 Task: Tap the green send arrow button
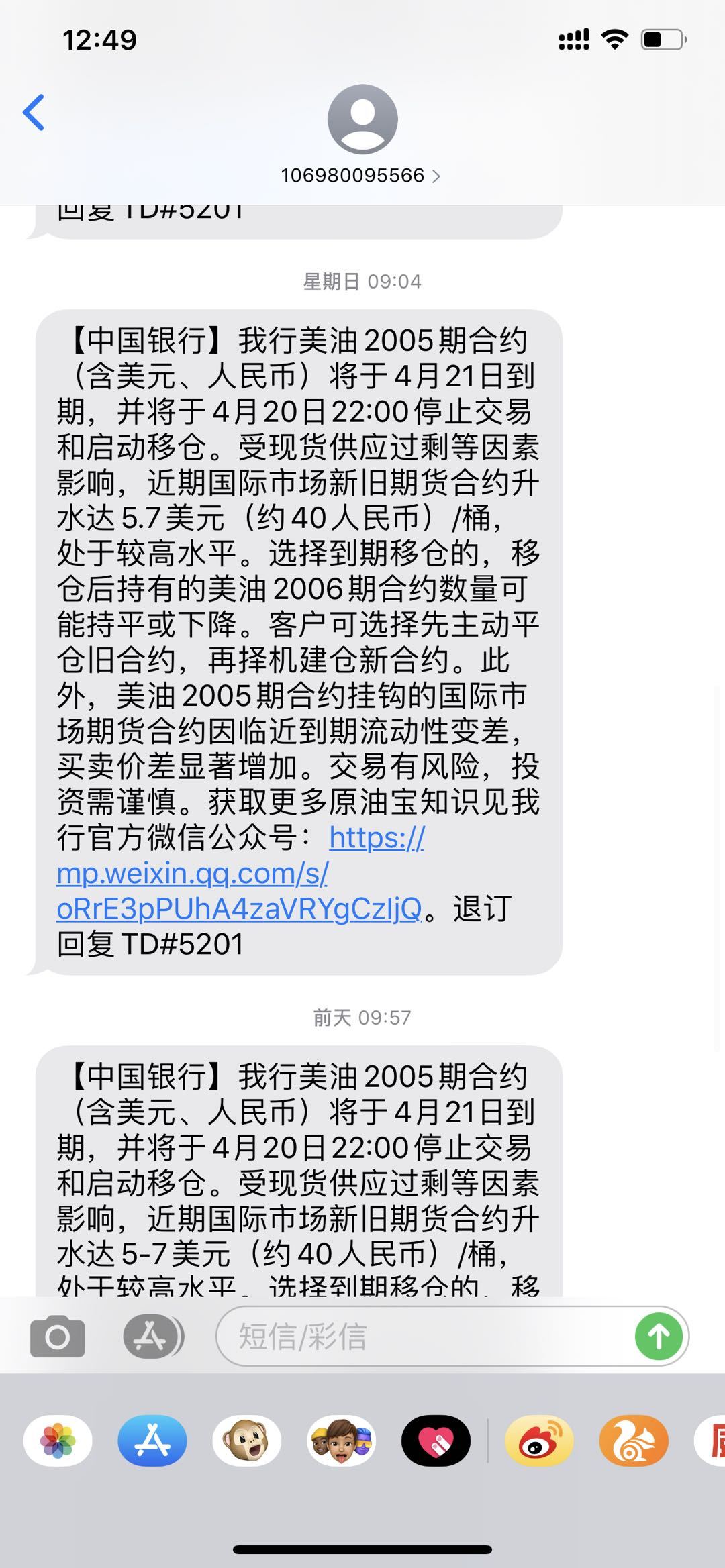(659, 1336)
